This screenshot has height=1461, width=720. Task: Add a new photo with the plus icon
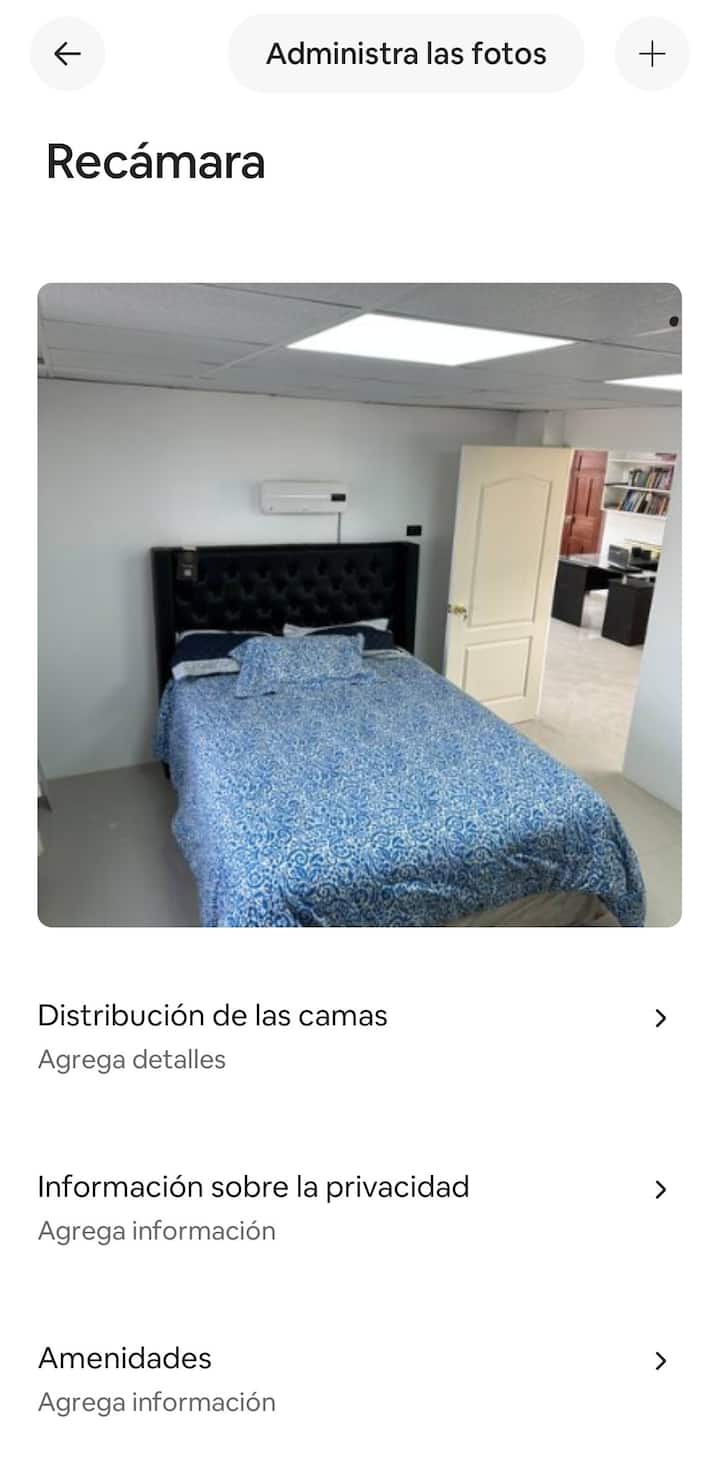pyautogui.click(x=652, y=54)
